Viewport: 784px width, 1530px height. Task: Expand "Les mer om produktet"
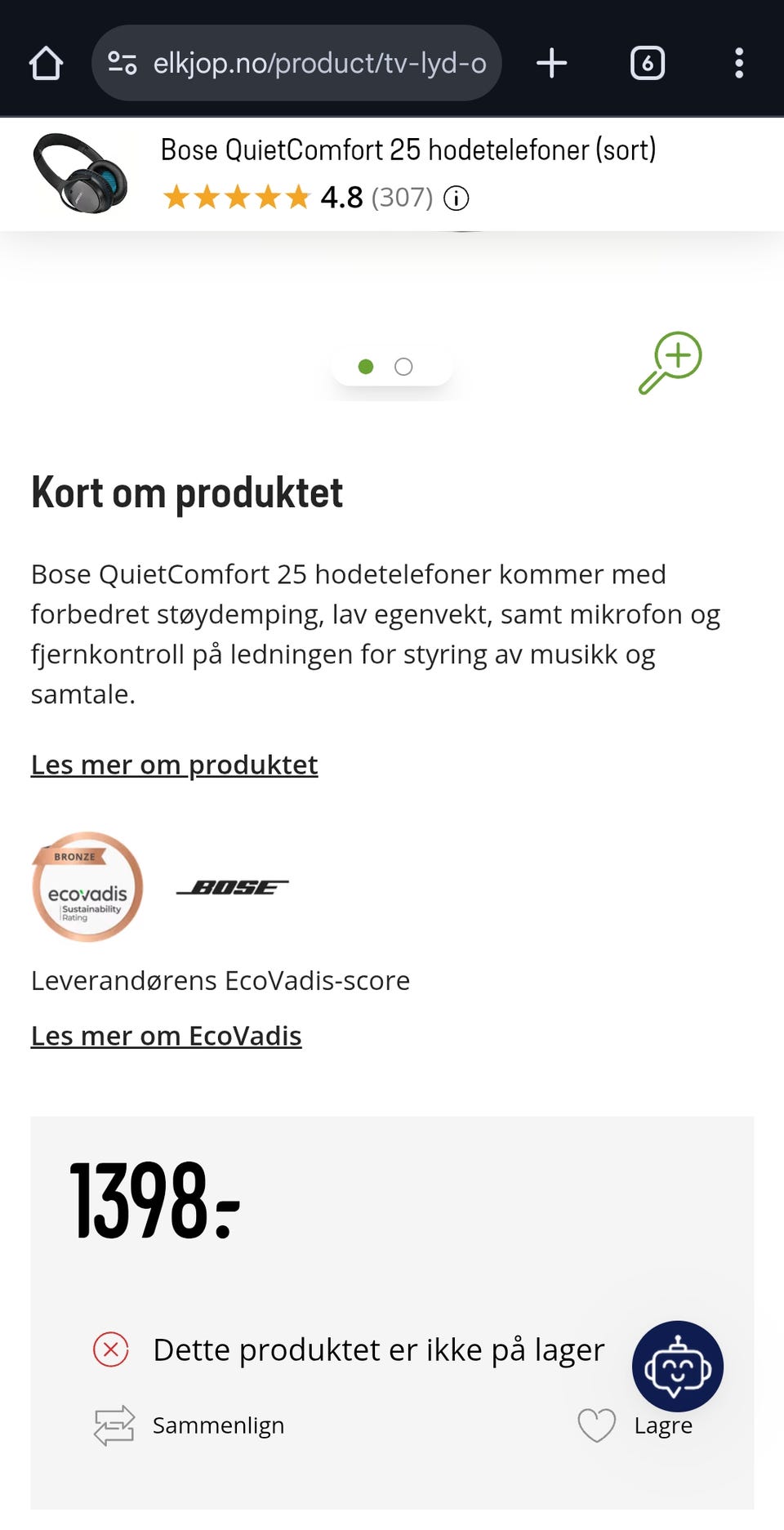click(174, 765)
